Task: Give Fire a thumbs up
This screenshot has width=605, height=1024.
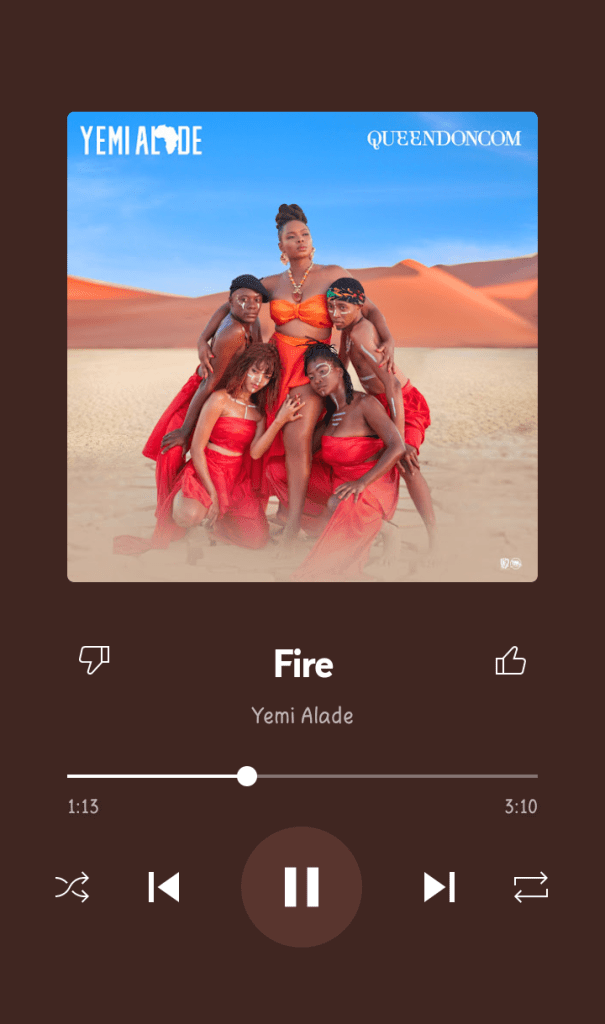Action: coord(510,661)
